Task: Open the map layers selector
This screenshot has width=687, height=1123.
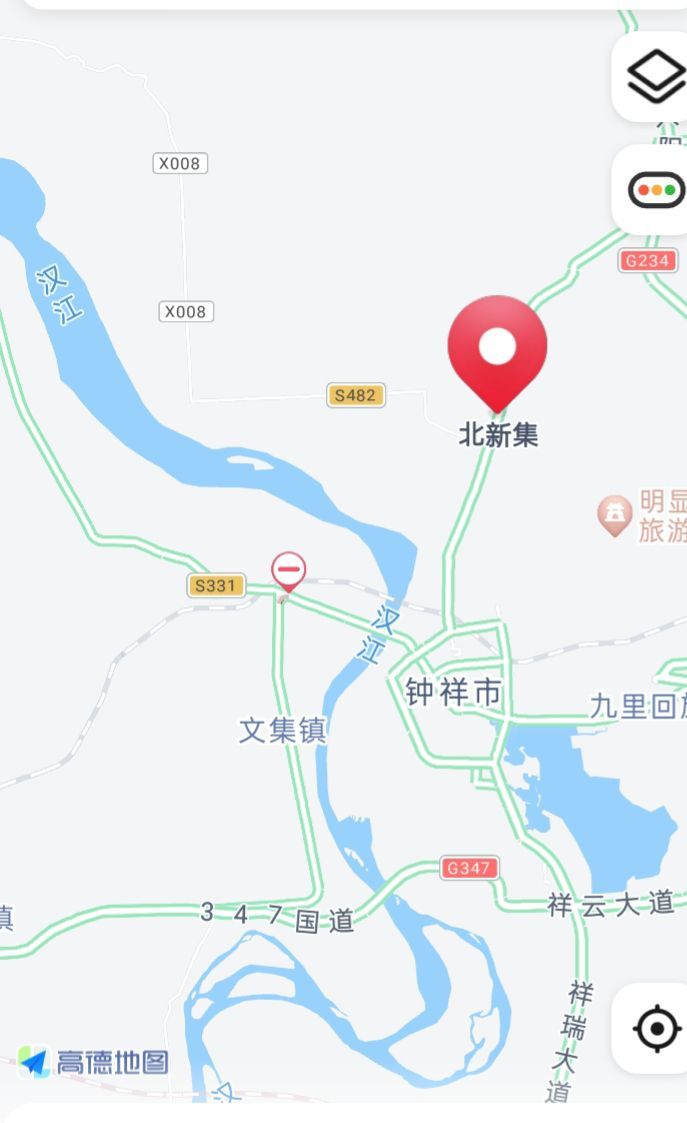Action: click(x=655, y=77)
